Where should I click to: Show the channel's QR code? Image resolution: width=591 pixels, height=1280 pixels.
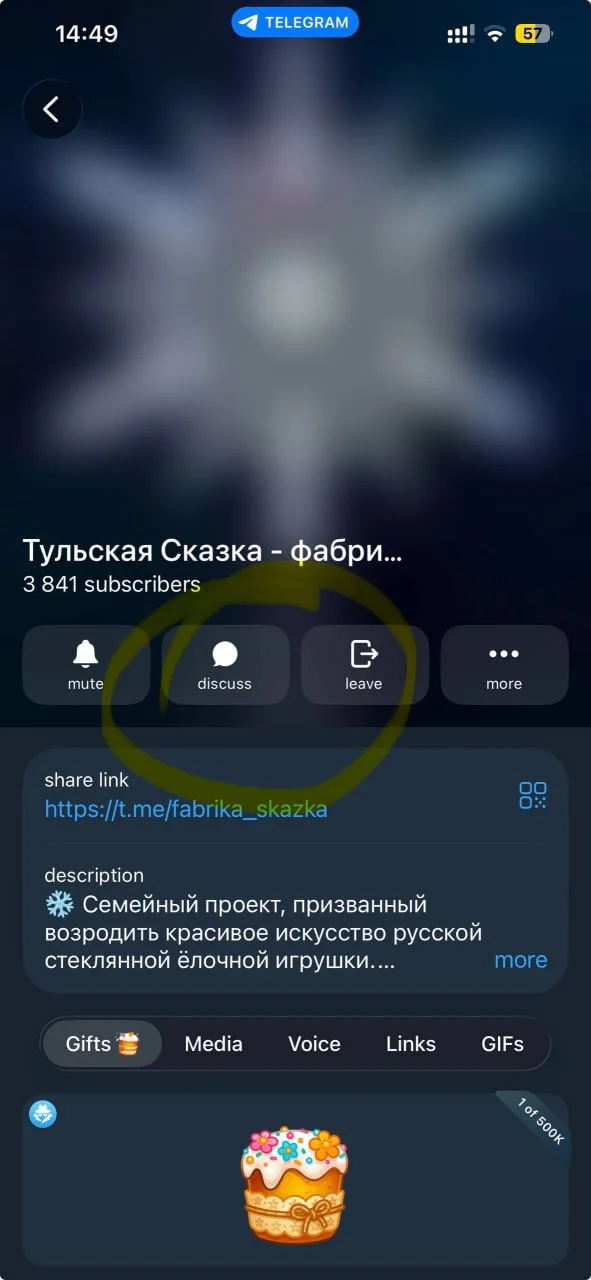coord(533,795)
